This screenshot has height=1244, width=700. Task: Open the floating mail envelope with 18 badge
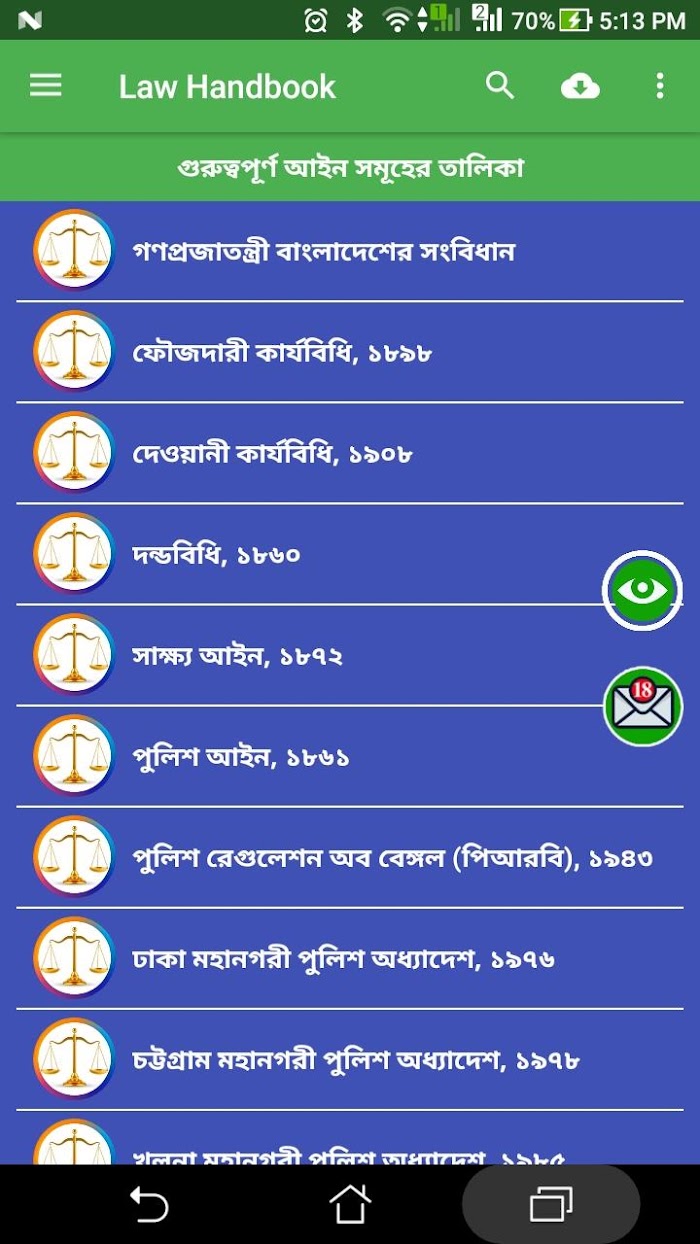tap(642, 706)
